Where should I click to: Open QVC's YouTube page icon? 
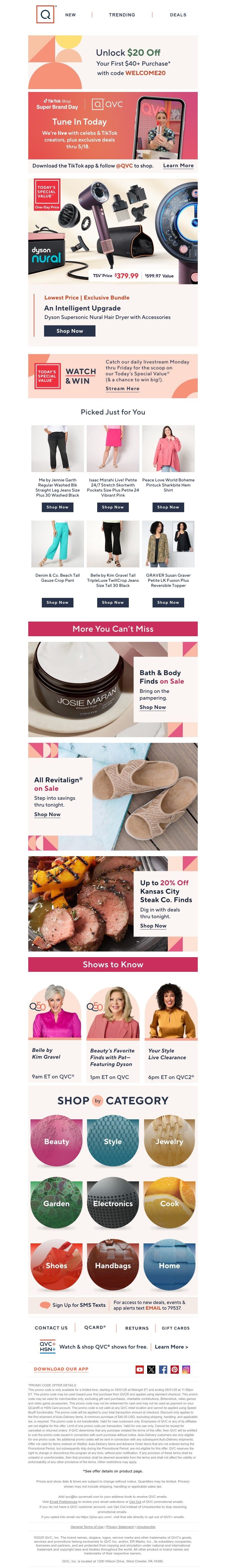point(140,1369)
